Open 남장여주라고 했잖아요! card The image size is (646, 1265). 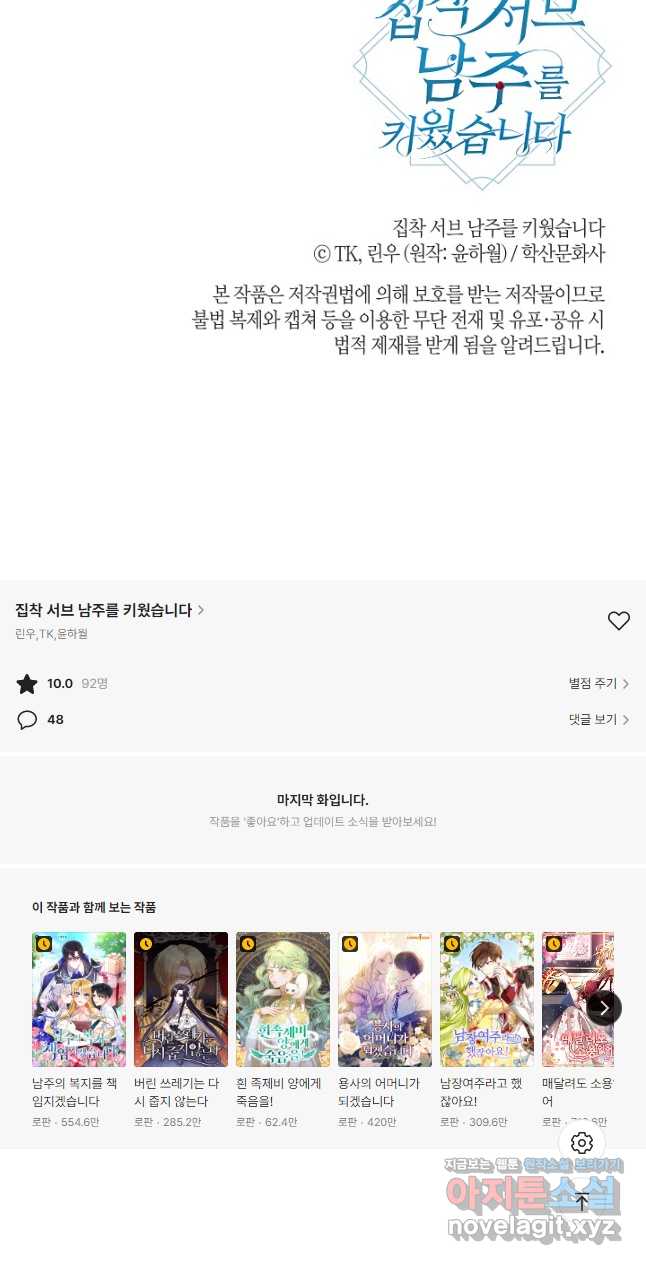pos(487,1000)
